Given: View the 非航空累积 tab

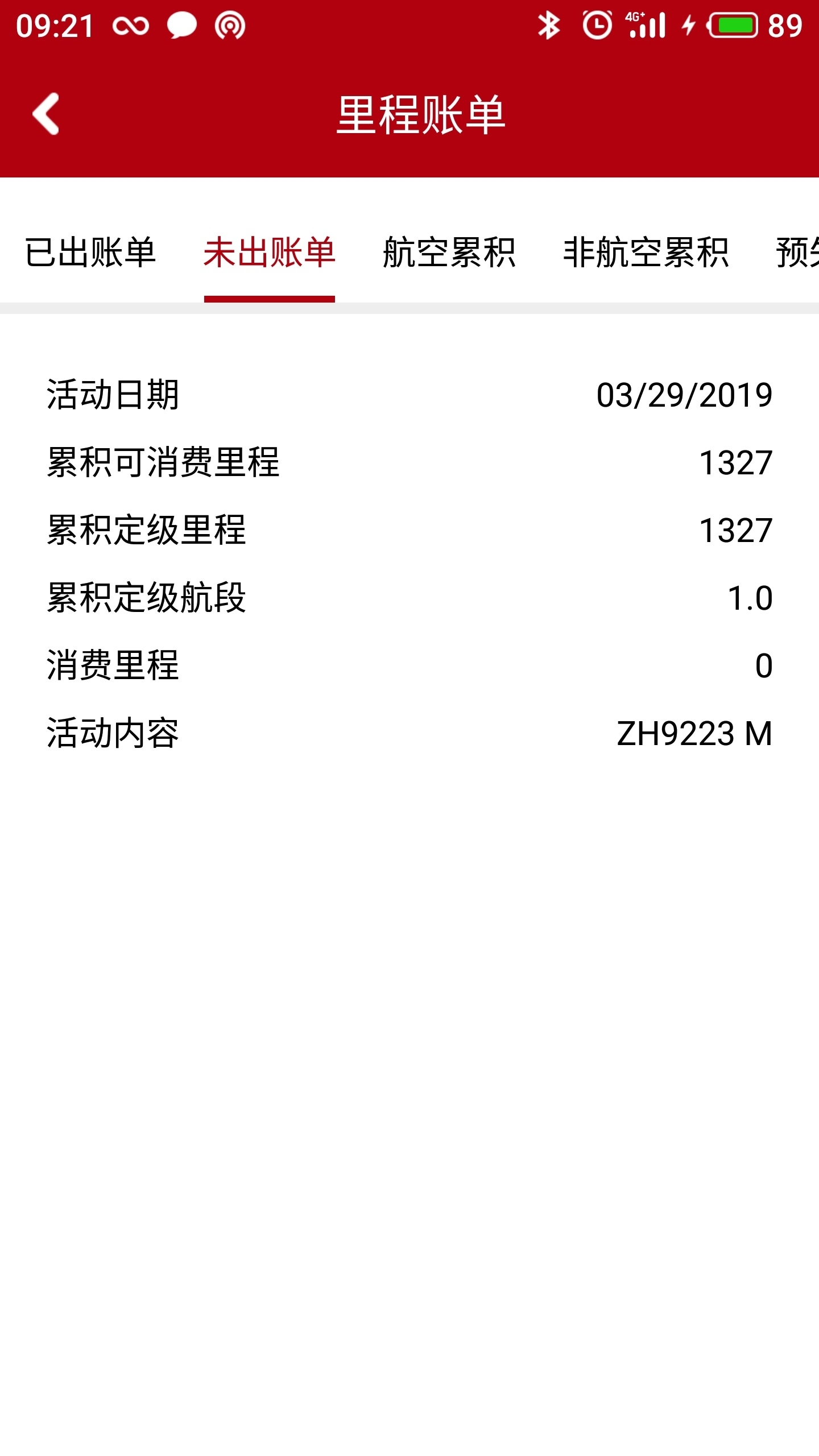Looking at the screenshot, I should coord(646,253).
